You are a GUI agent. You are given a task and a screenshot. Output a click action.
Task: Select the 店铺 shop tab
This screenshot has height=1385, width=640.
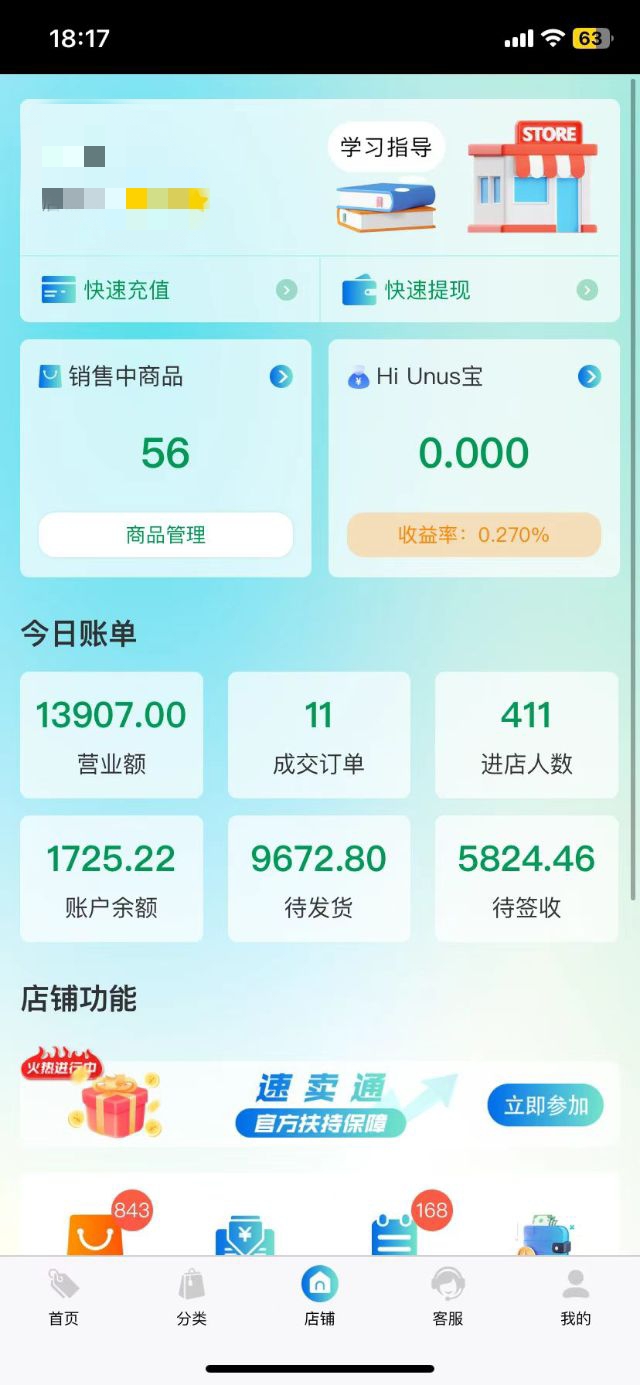pos(320,1297)
